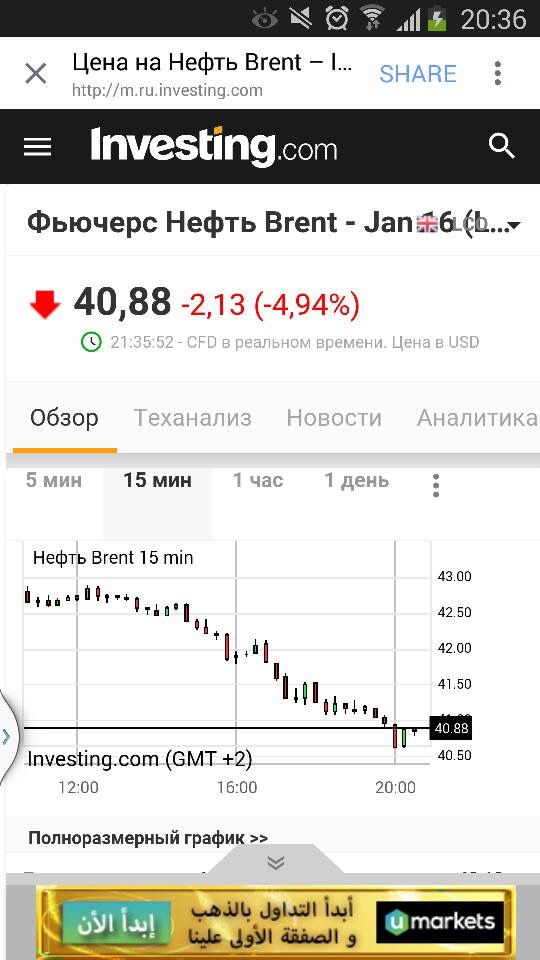Image resolution: width=540 pixels, height=960 pixels.
Task: Tap SHARE in the top bar
Action: coord(418,74)
